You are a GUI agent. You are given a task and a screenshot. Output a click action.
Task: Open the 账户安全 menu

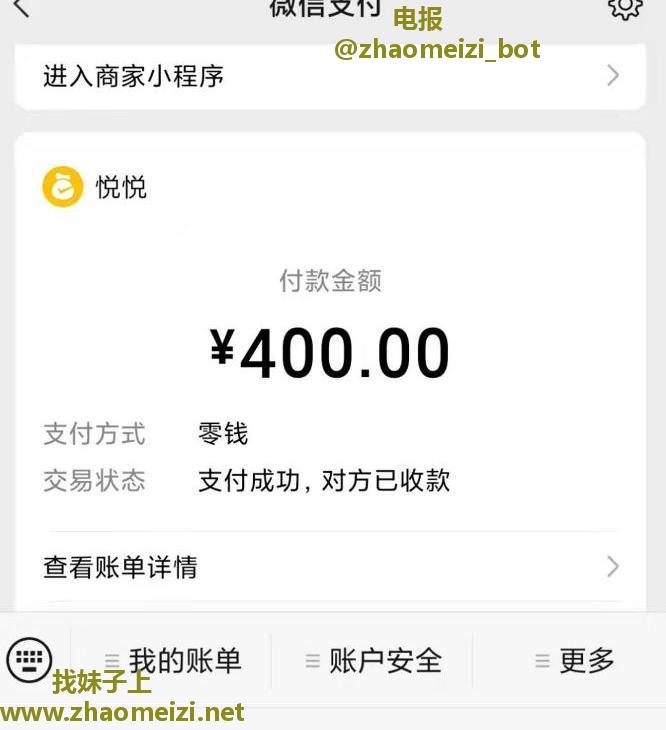tap(374, 661)
